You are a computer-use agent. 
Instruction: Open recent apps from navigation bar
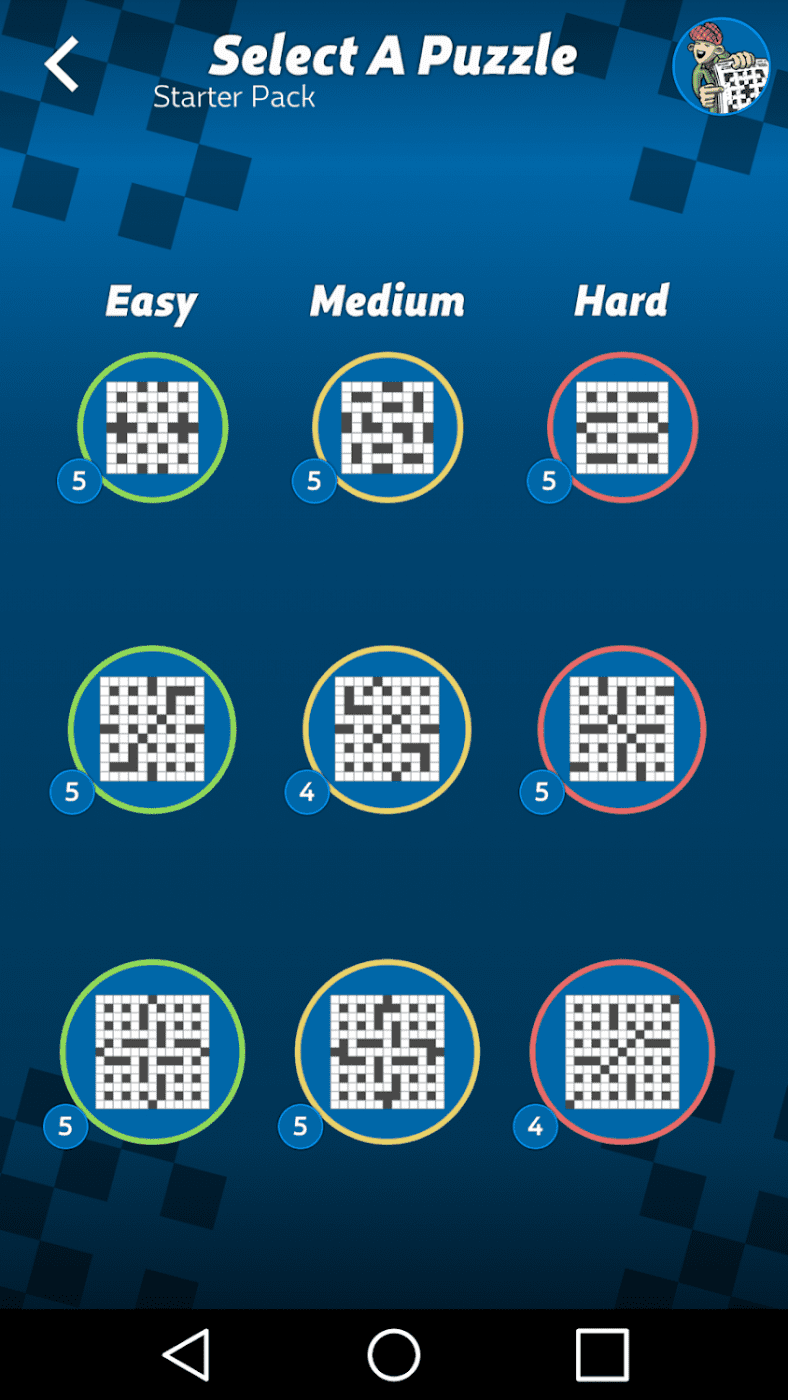602,1356
